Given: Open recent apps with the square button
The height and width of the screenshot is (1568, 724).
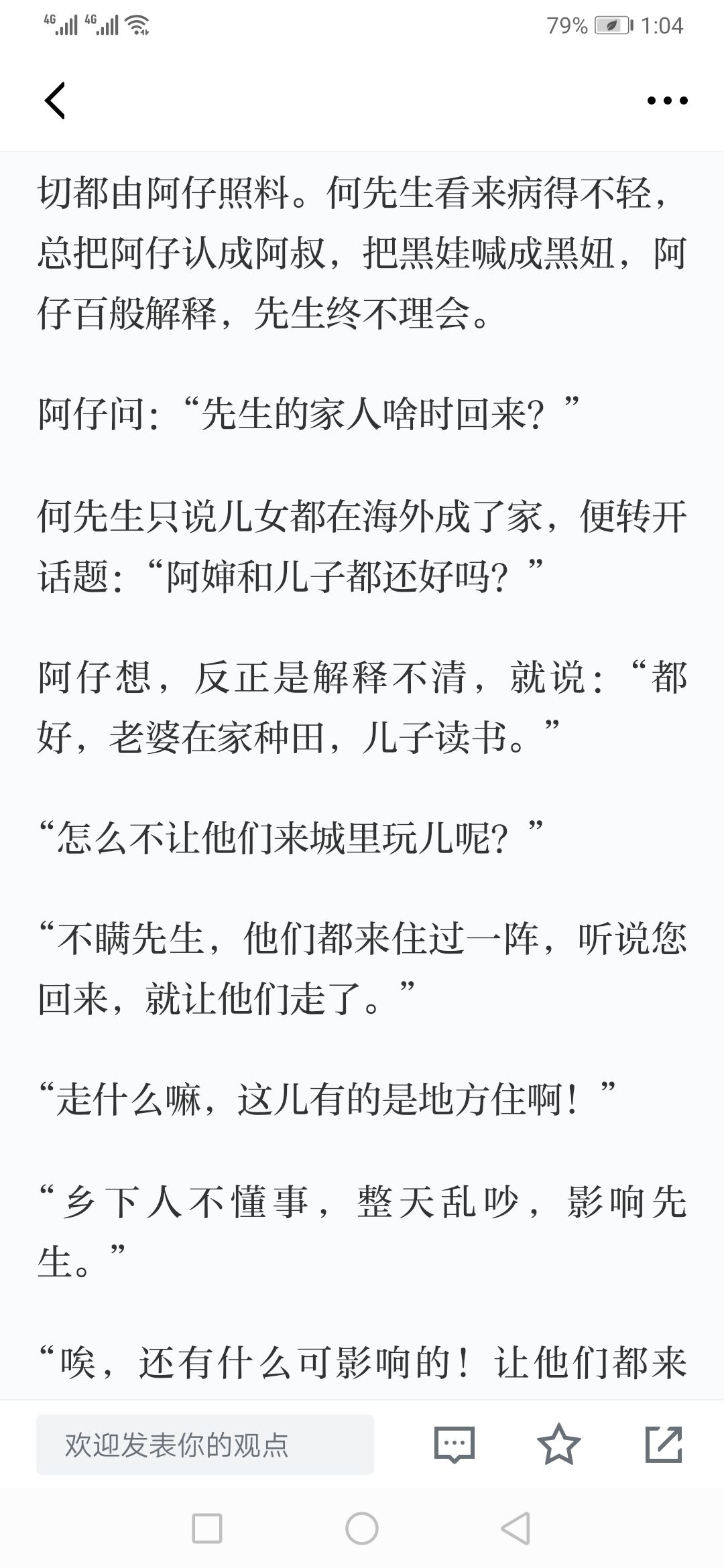Looking at the screenshot, I should pos(207,1529).
